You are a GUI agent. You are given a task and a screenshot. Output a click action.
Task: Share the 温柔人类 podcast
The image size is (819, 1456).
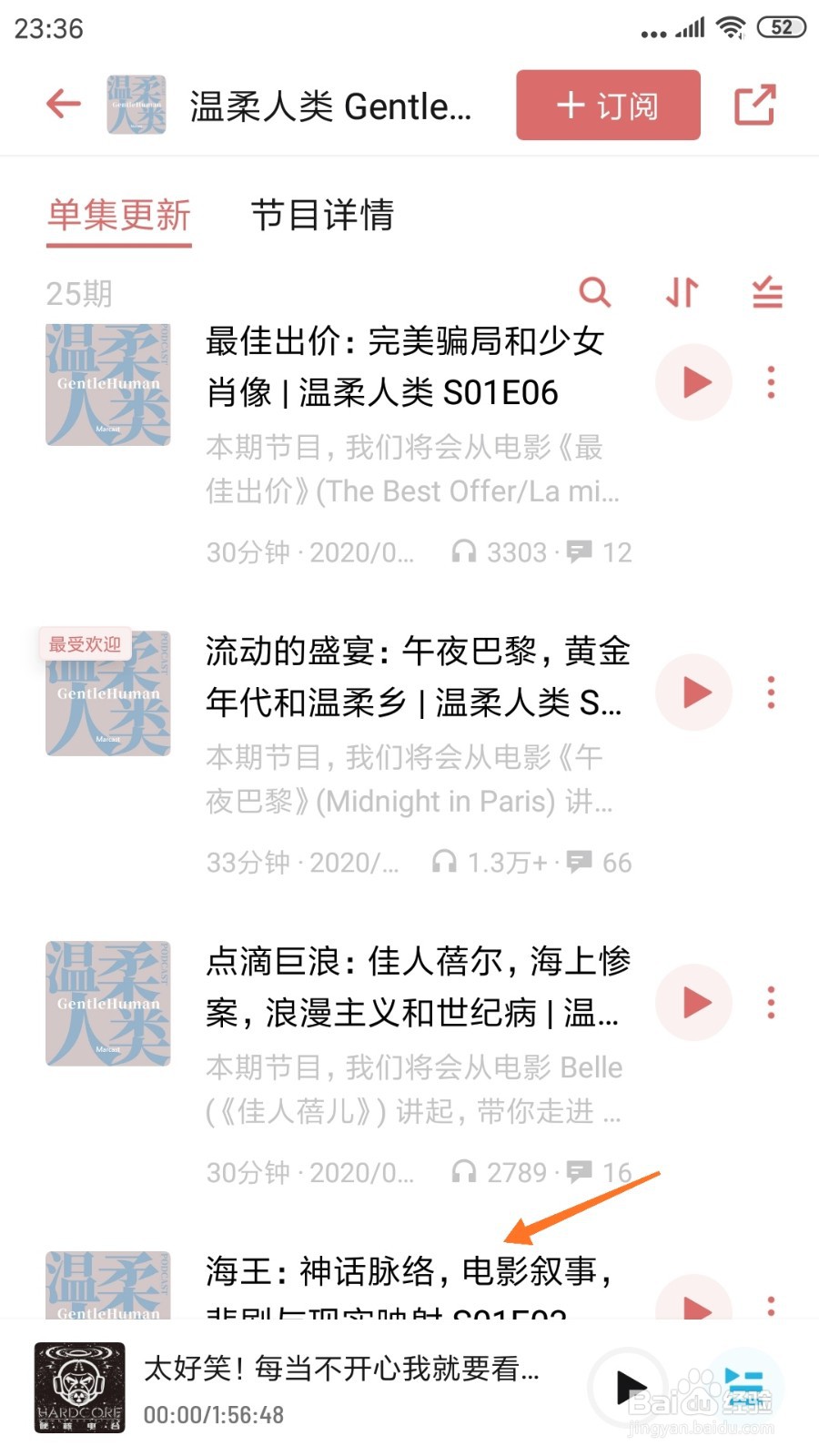coord(755,105)
